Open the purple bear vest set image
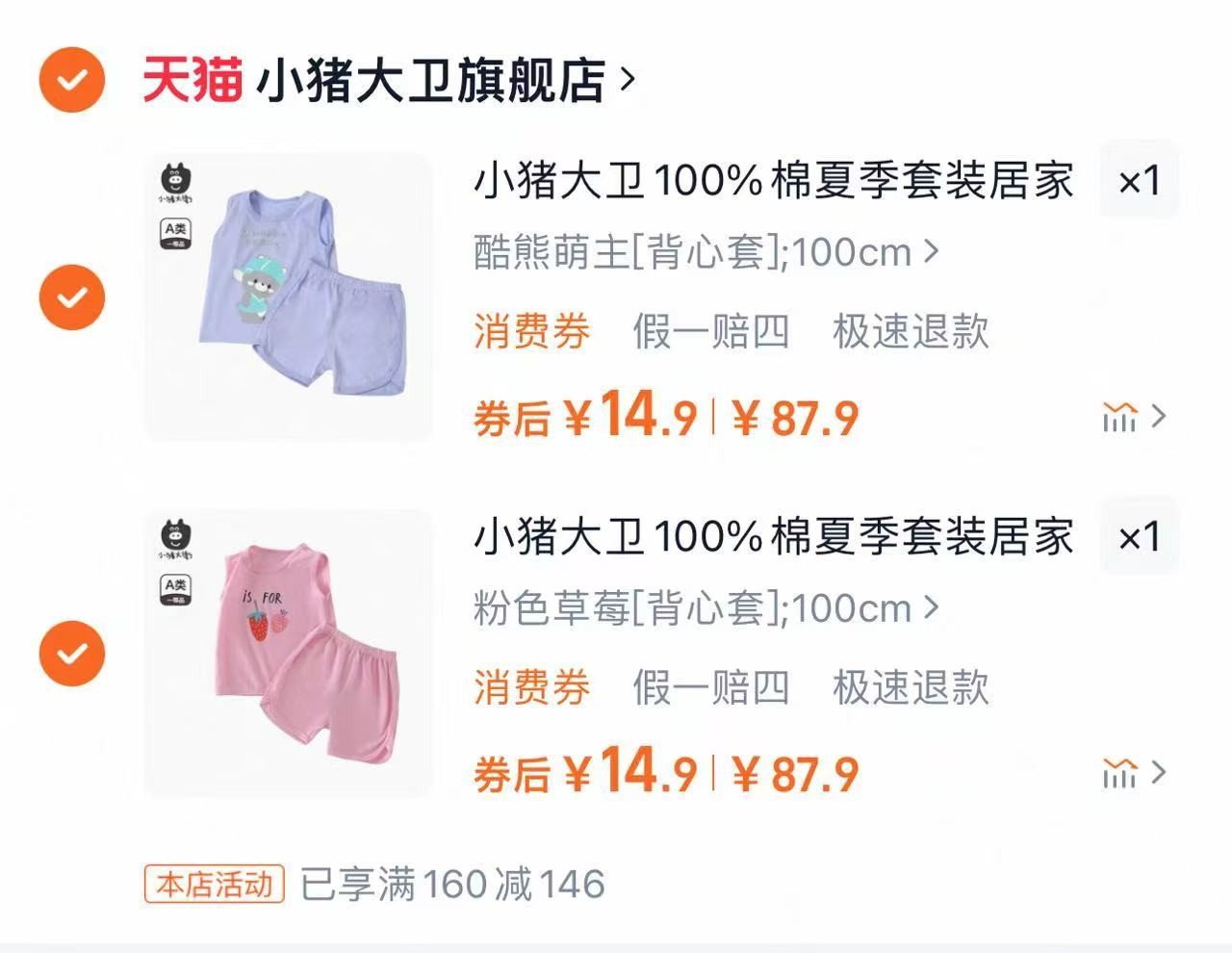The height and width of the screenshot is (953, 1232). [289, 296]
